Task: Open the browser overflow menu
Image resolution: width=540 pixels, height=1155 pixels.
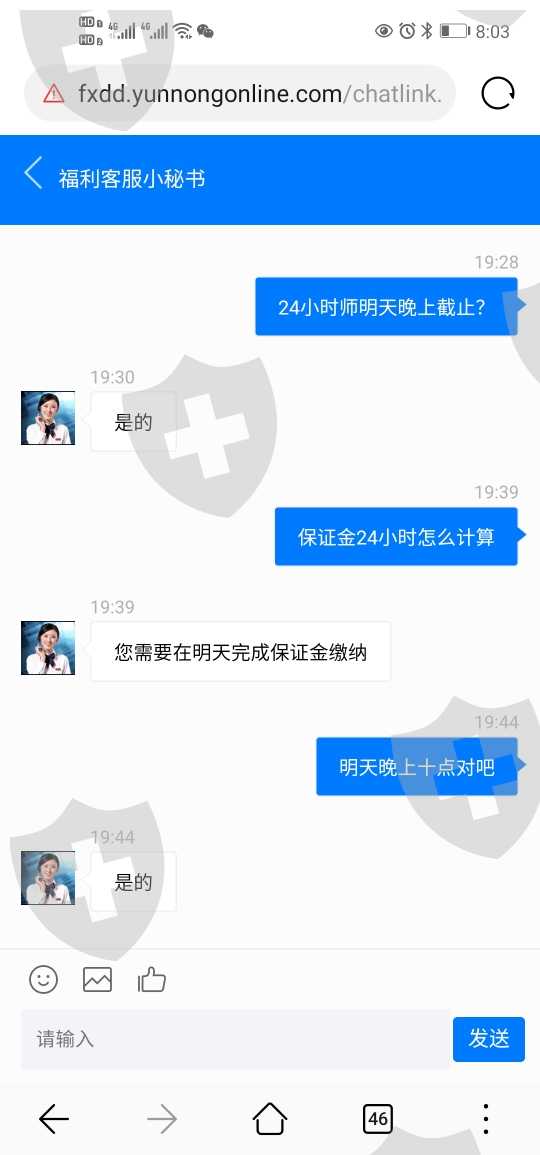Action: [x=485, y=1119]
